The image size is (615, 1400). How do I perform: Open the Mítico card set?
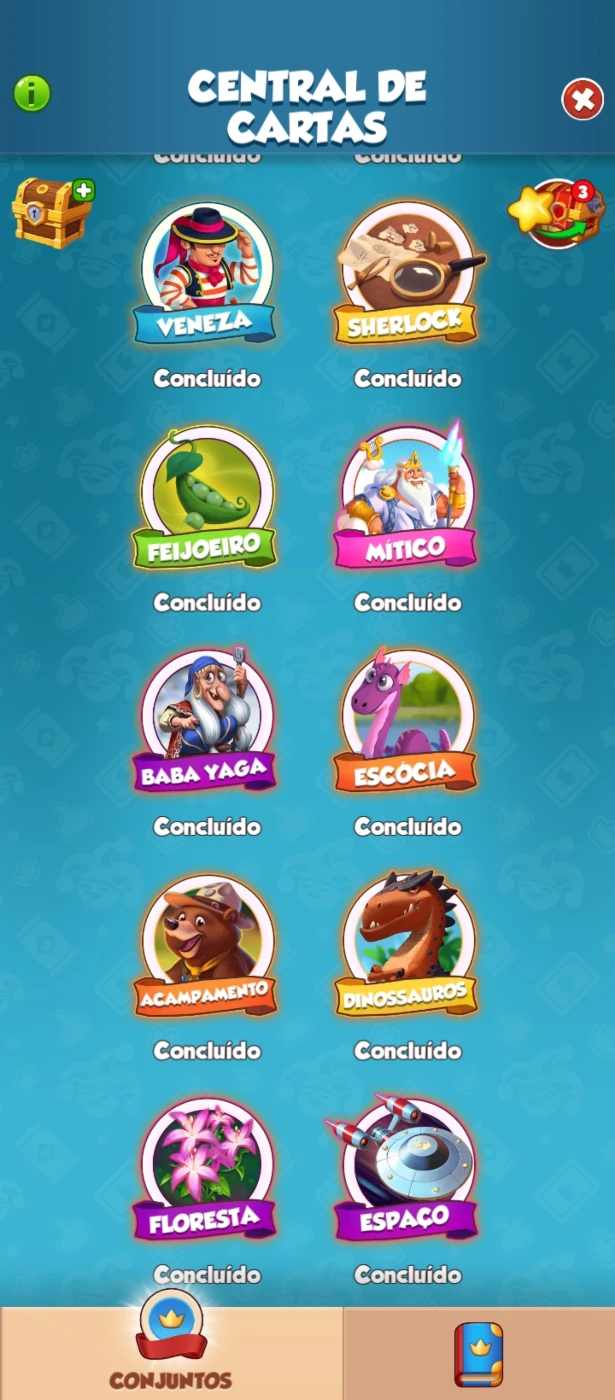coord(405,498)
